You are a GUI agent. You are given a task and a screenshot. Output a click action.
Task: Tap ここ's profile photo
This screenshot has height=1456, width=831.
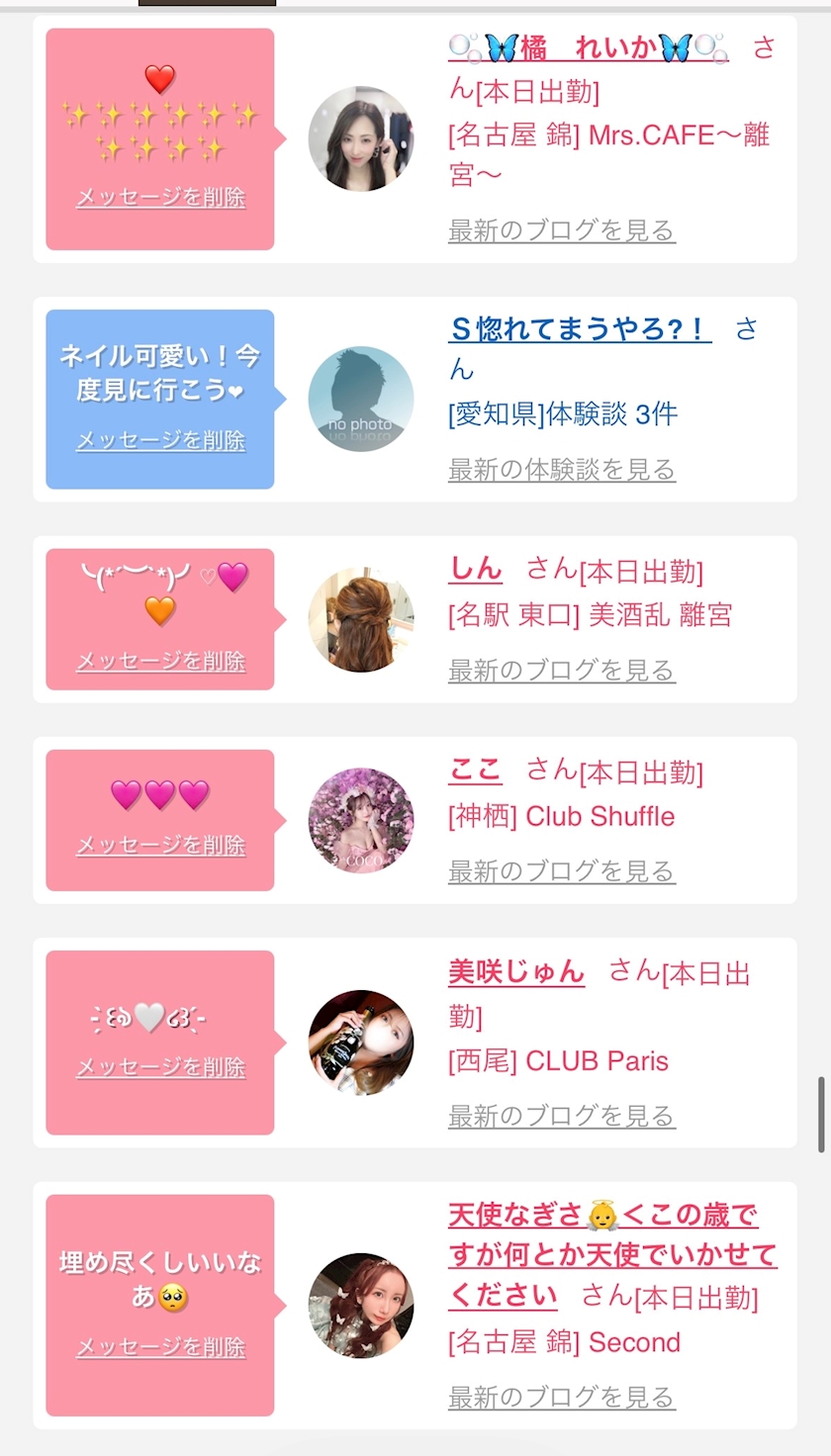click(x=361, y=820)
